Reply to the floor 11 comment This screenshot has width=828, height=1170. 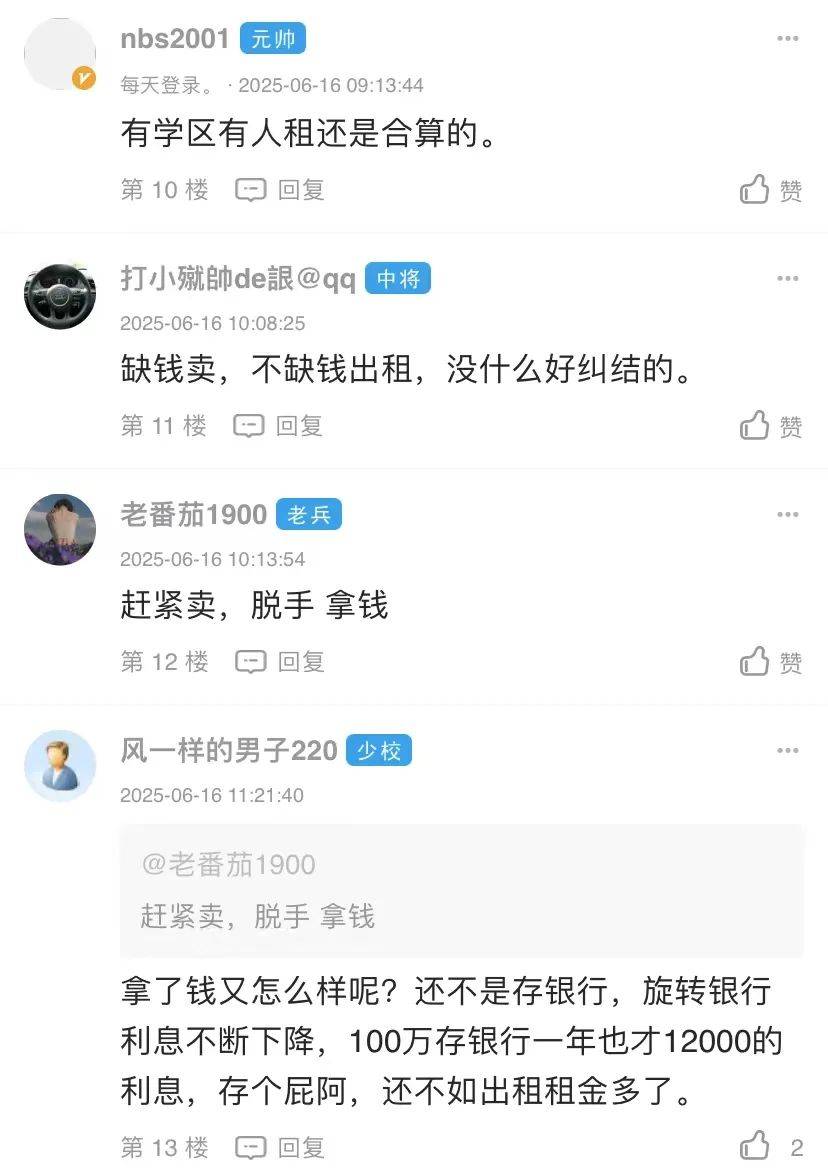pos(279,426)
